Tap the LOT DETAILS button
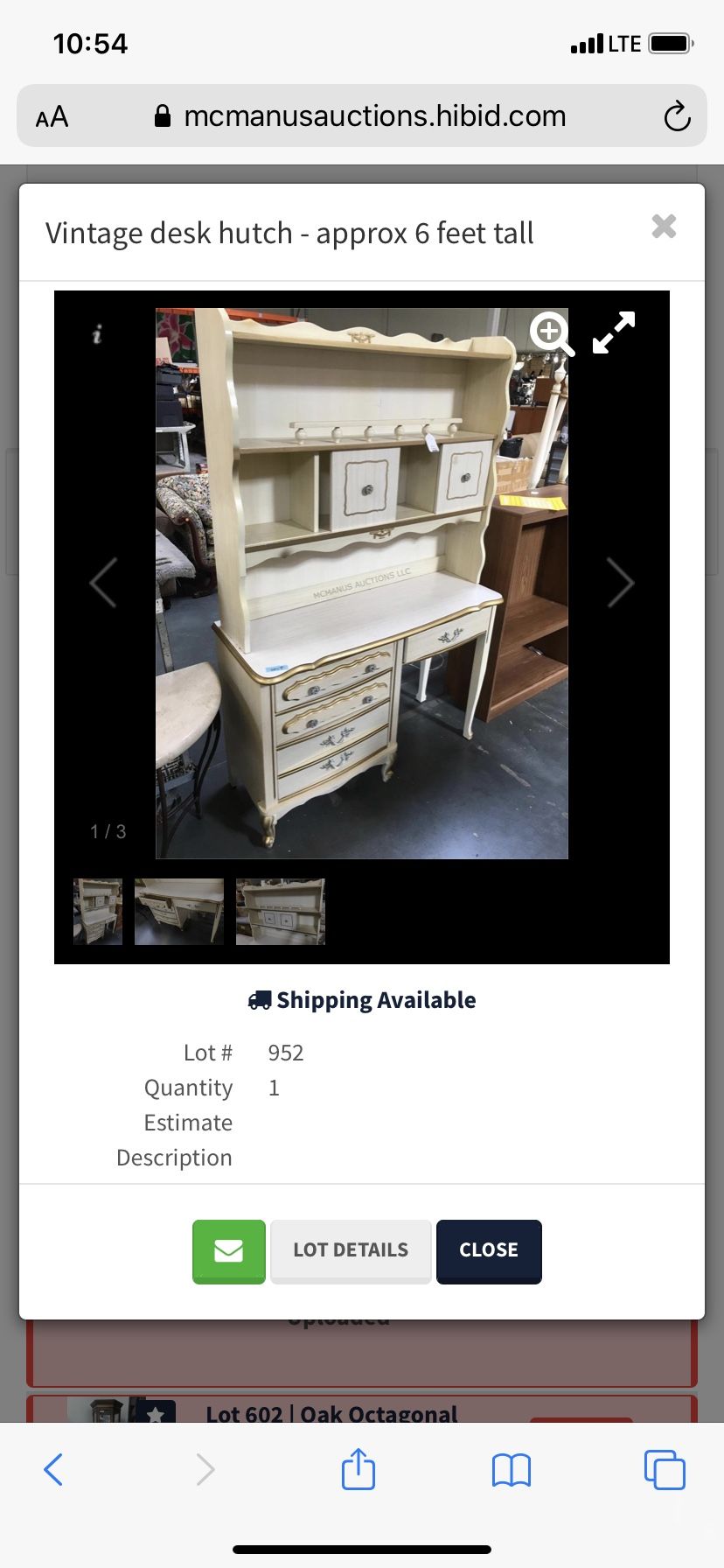Image resolution: width=724 pixels, height=1568 pixels. click(350, 1251)
